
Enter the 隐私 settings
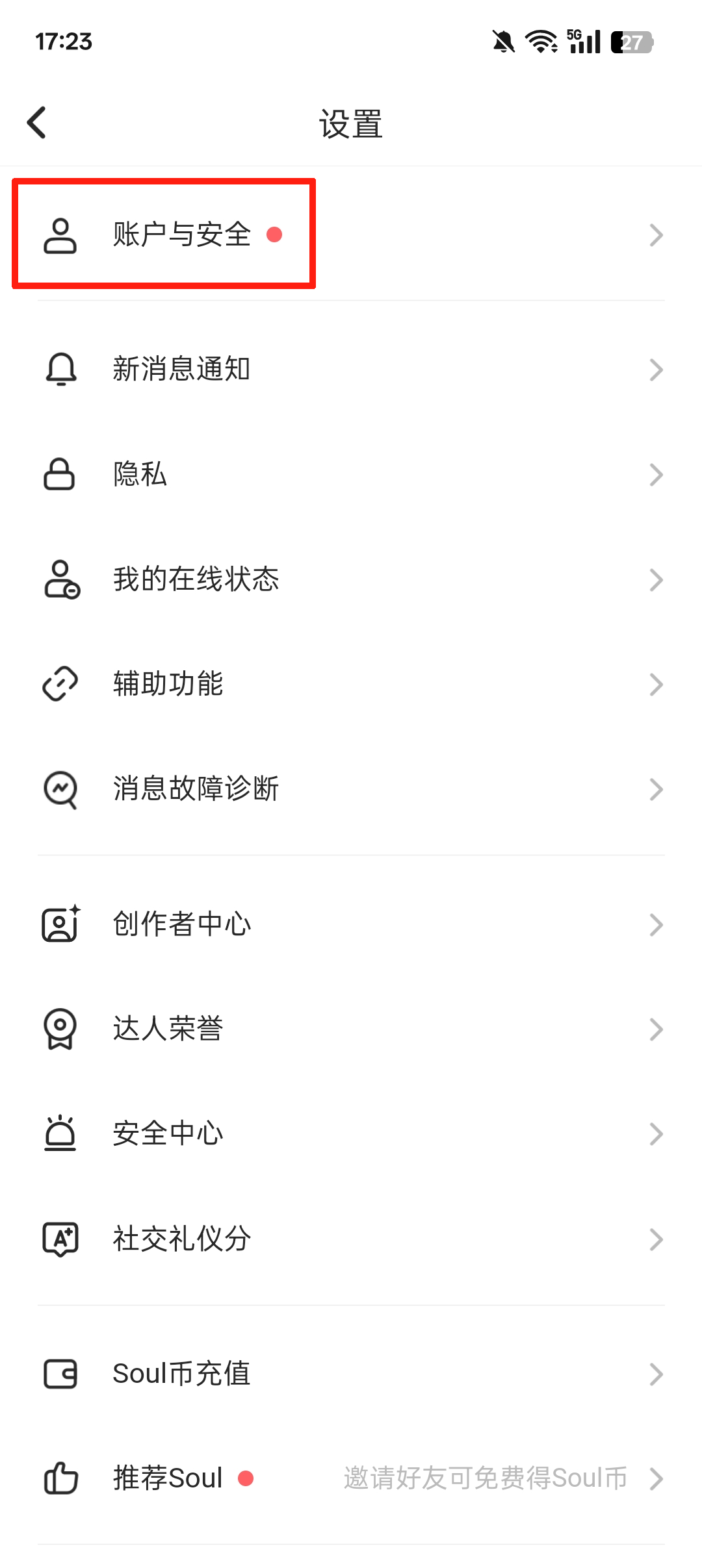[x=140, y=474]
